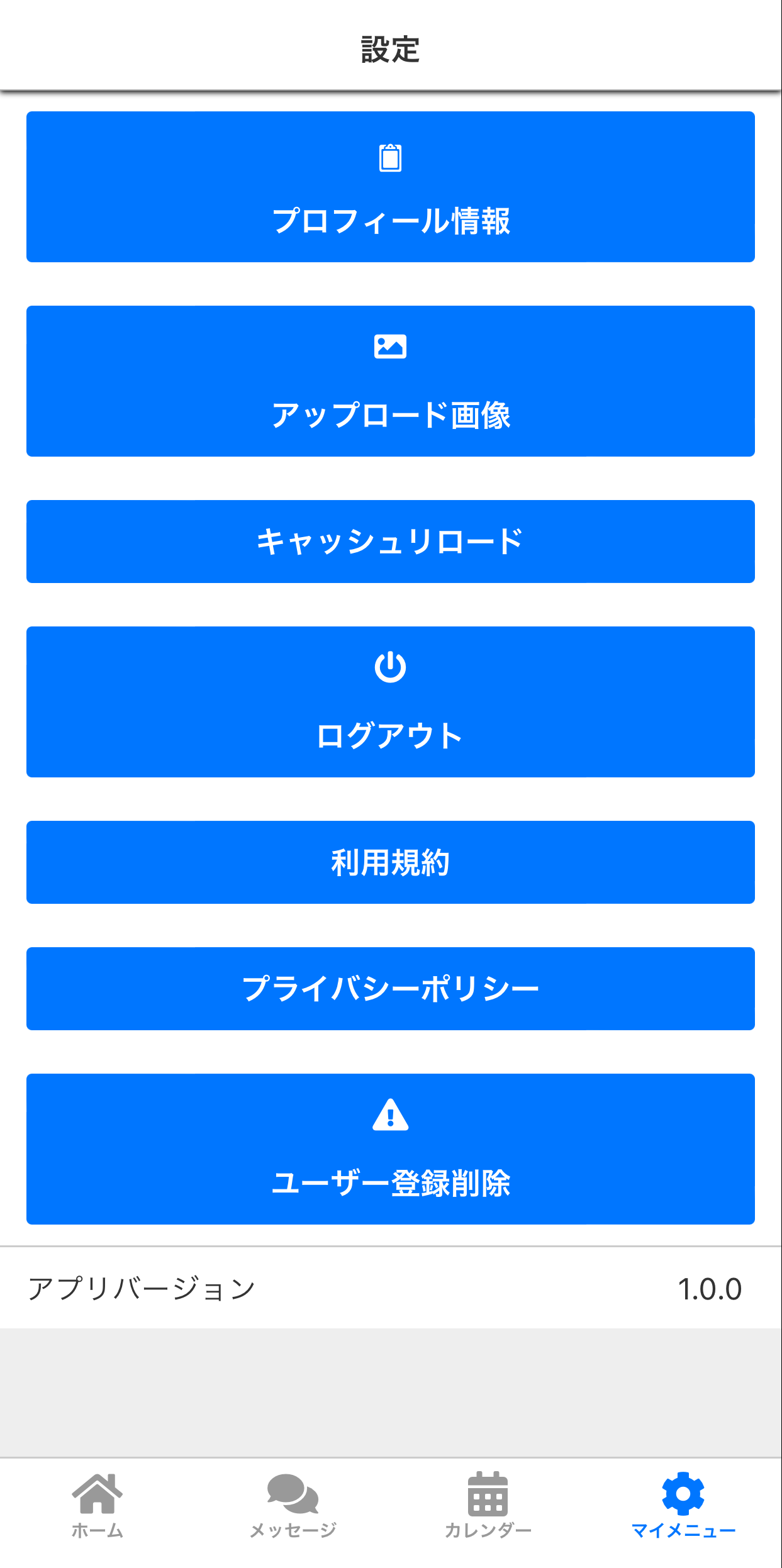
Task: Switch to the ホーム tab
Action: coord(98,1505)
